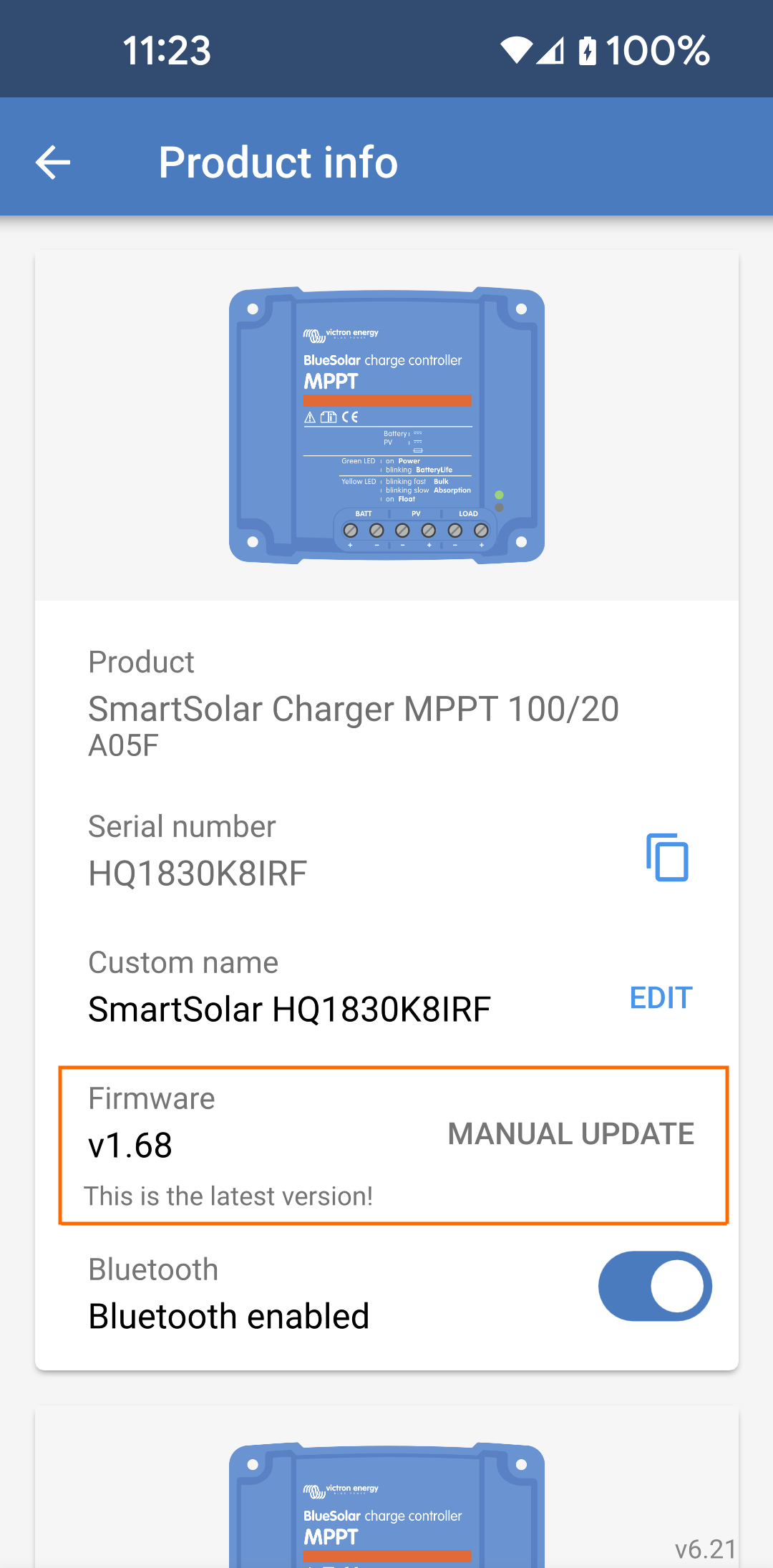The height and width of the screenshot is (1568, 773).
Task: Tap the cellular signal icon in status bar
Action: point(551,50)
